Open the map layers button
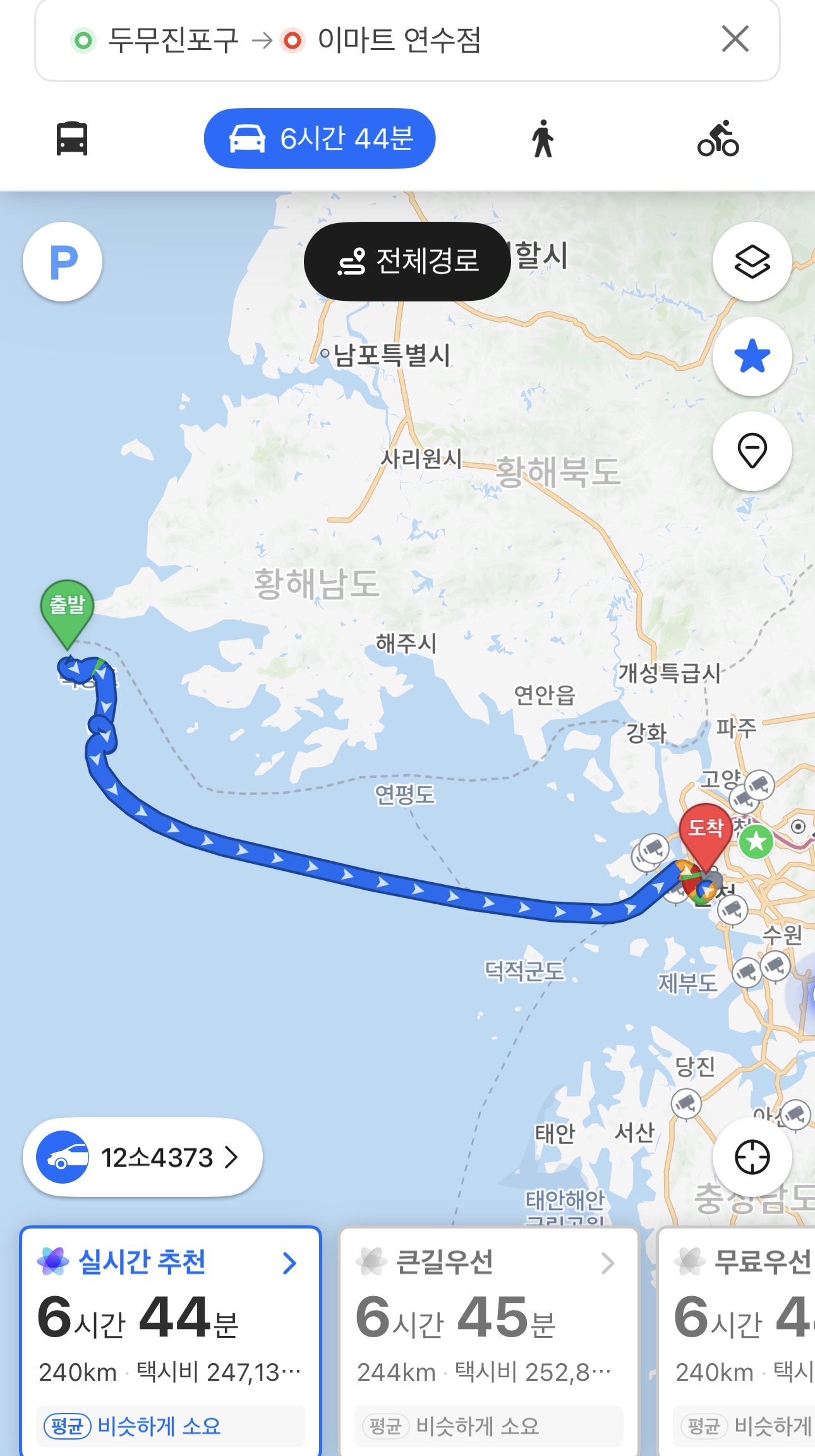The width and height of the screenshot is (815, 1456). (x=752, y=262)
